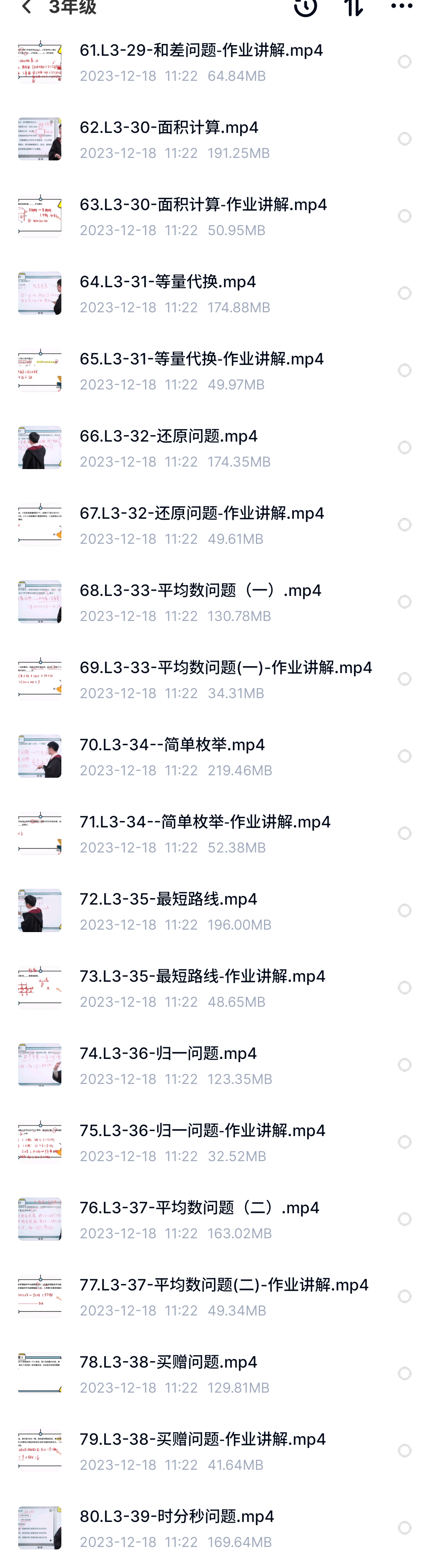Viewport: 436px width, 1568px height.
Task: Open 61.L3-29-和差问题-作业讲解.mp4
Action: click(x=201, y=62)
